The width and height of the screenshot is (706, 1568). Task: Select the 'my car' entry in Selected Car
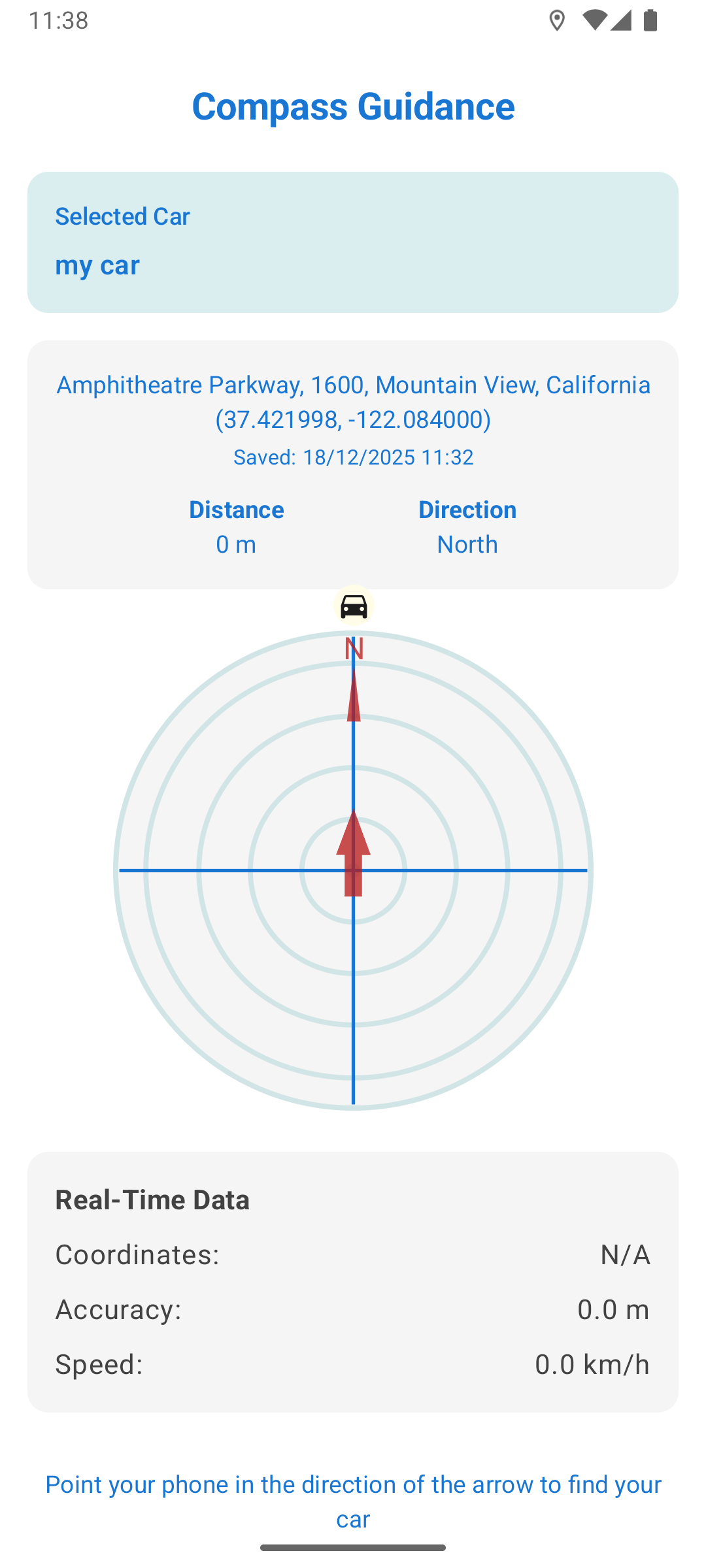click(x=97, y=265)
